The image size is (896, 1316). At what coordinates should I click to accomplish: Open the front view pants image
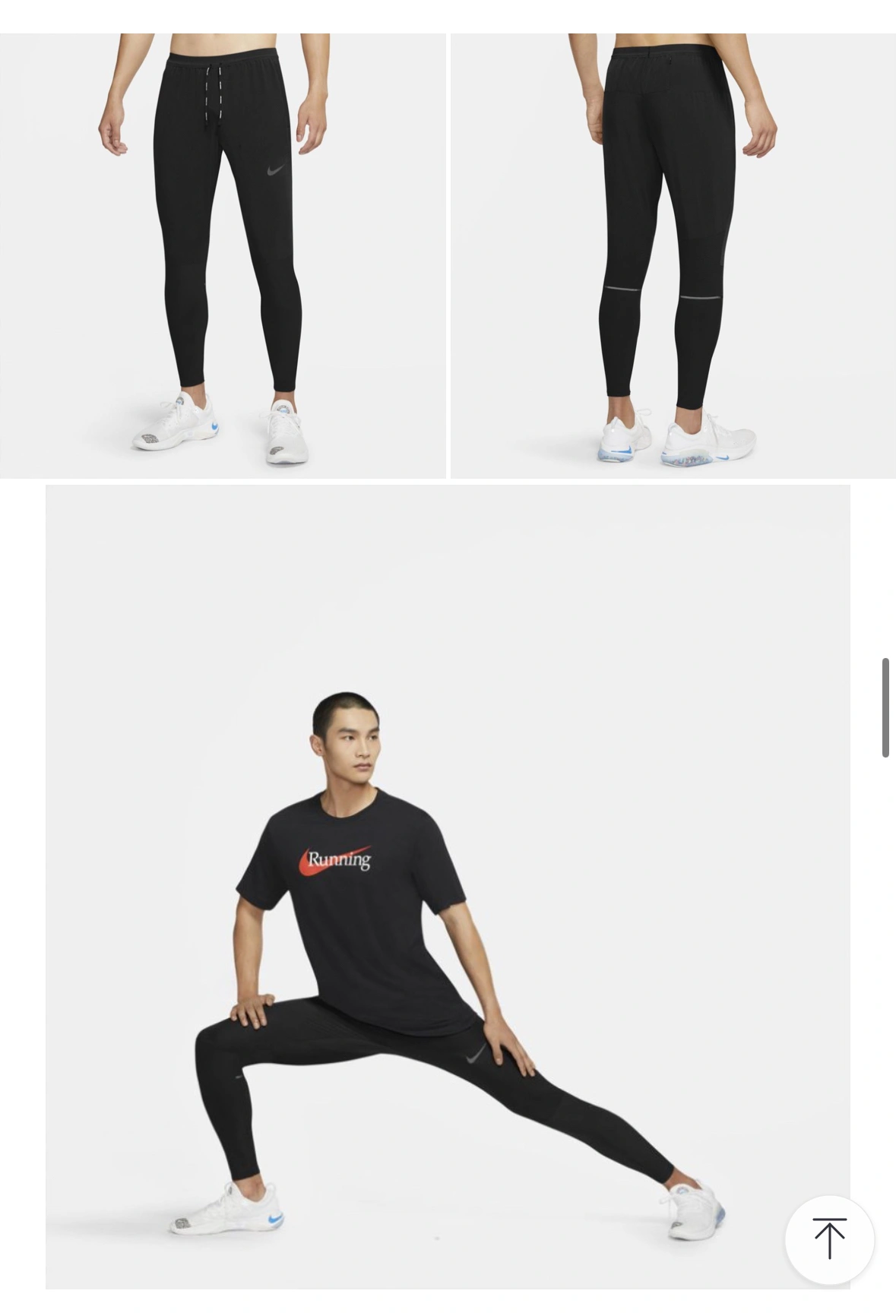223,255
